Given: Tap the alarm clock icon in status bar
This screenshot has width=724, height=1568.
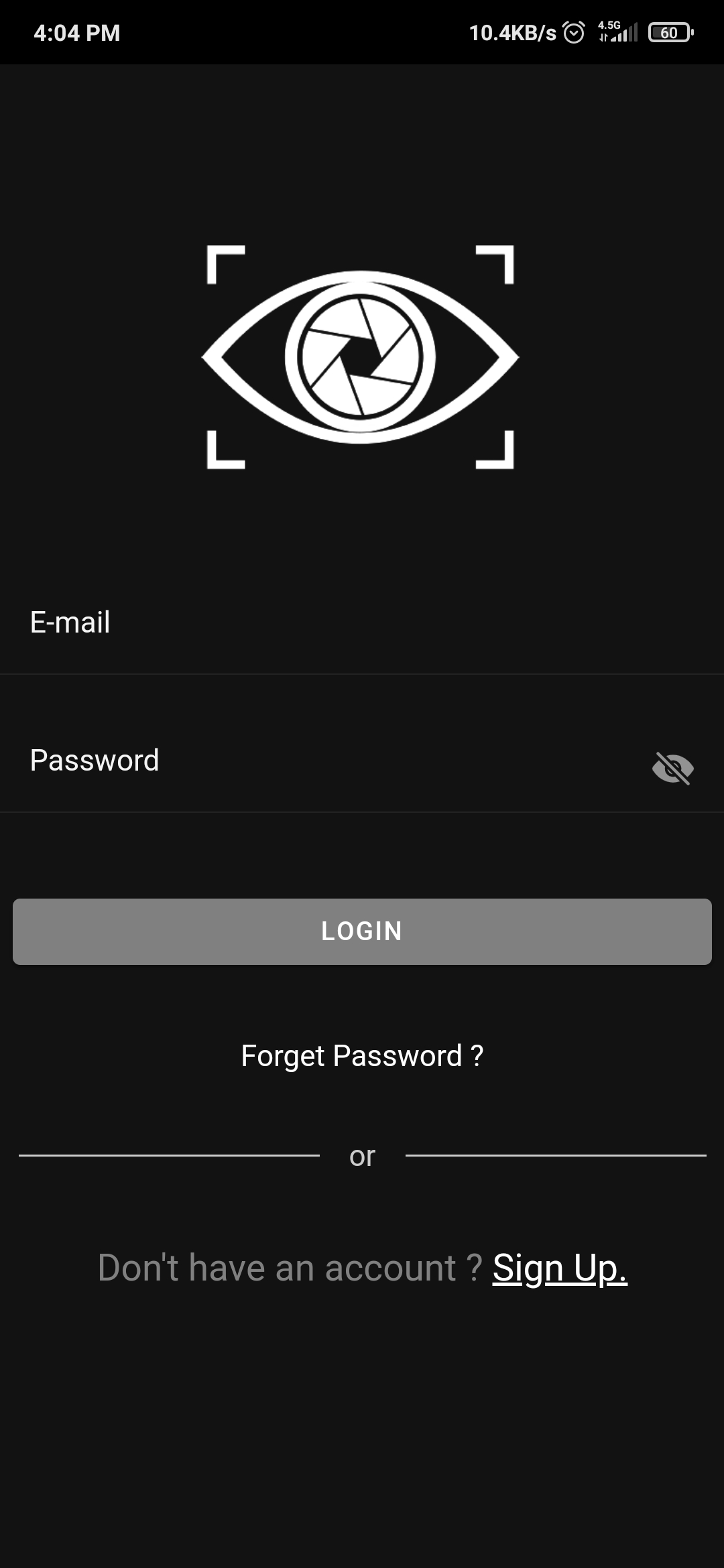Looking at the screenshot, I should (x=574, y=31).
